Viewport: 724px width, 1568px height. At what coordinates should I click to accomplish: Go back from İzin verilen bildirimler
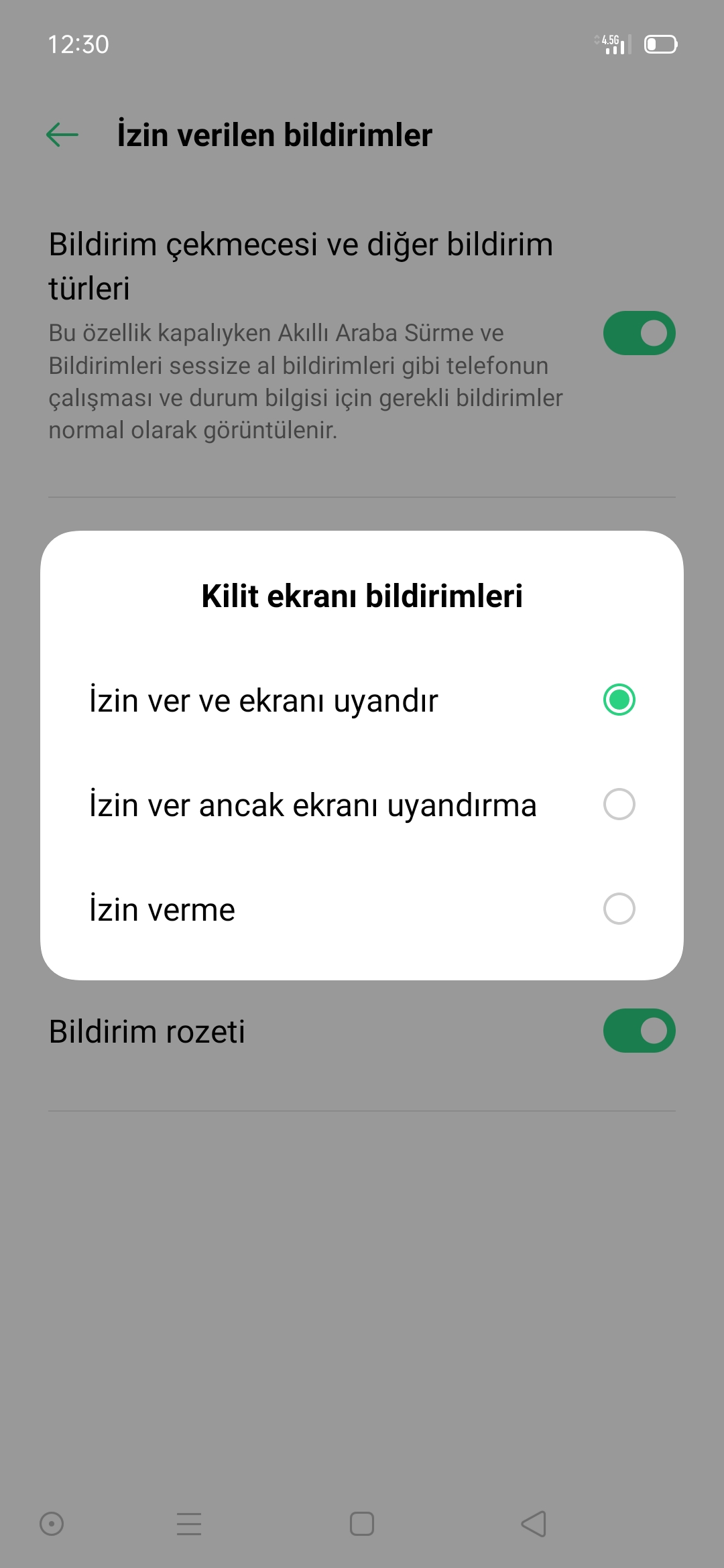point(62,135)
